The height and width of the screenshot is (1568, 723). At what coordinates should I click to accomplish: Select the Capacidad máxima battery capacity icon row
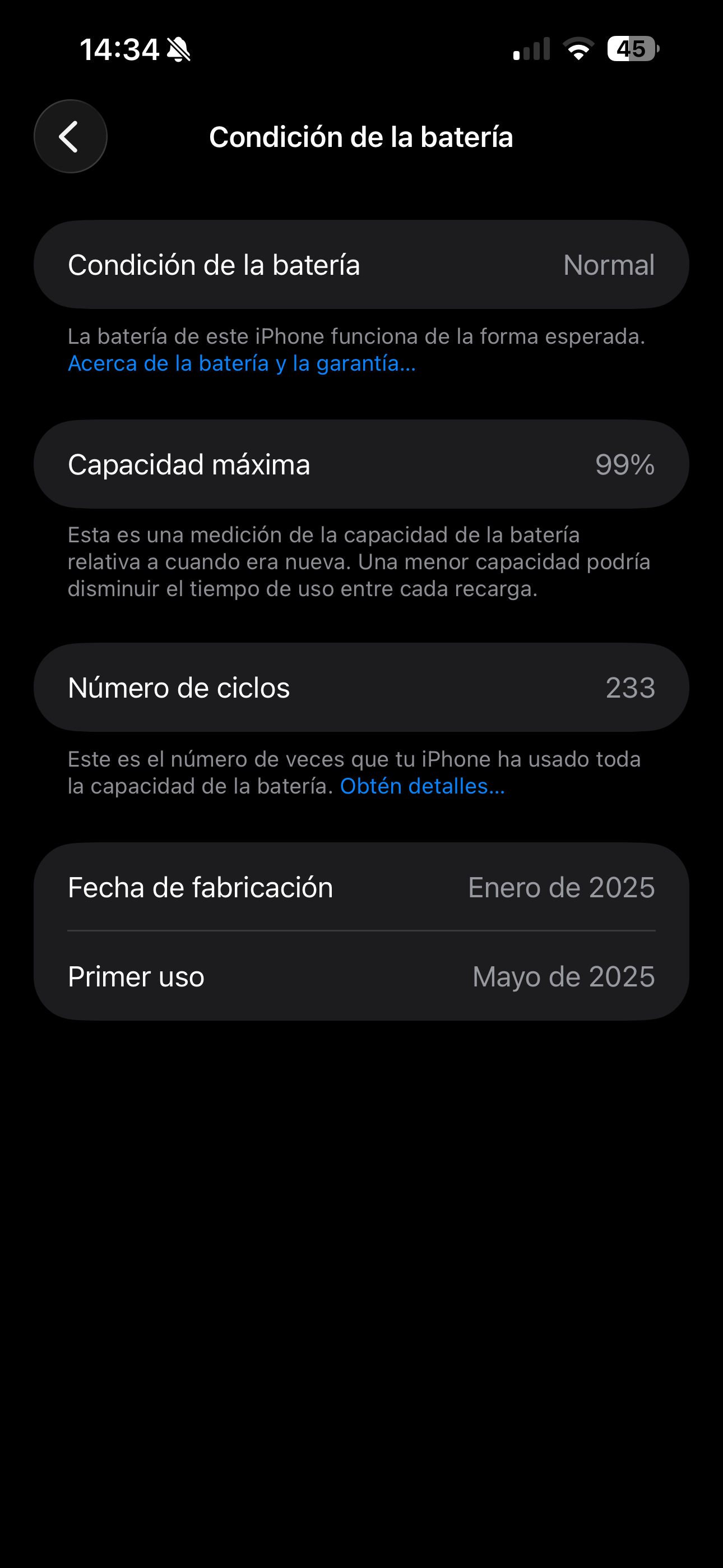[361, 464]
